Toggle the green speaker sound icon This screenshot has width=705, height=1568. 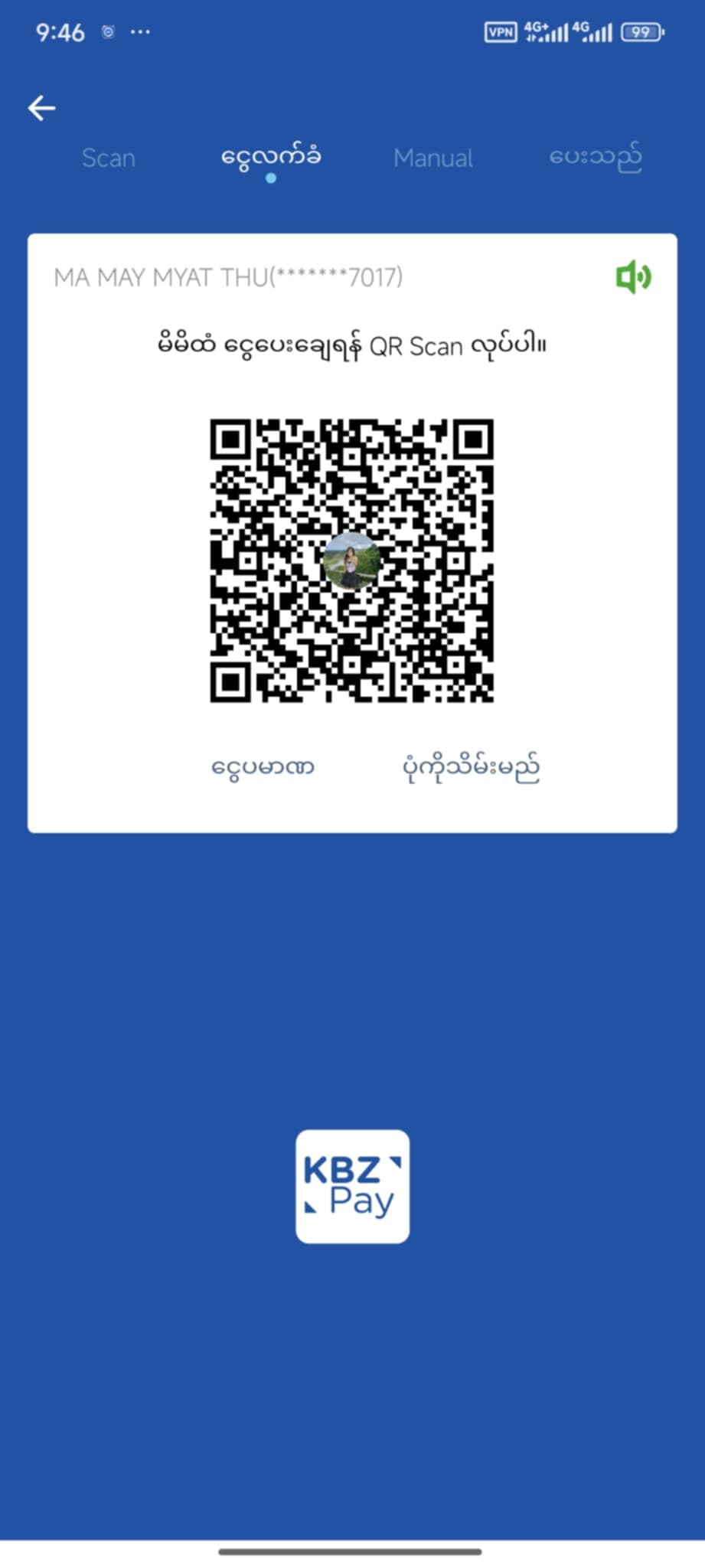[633, 276]
